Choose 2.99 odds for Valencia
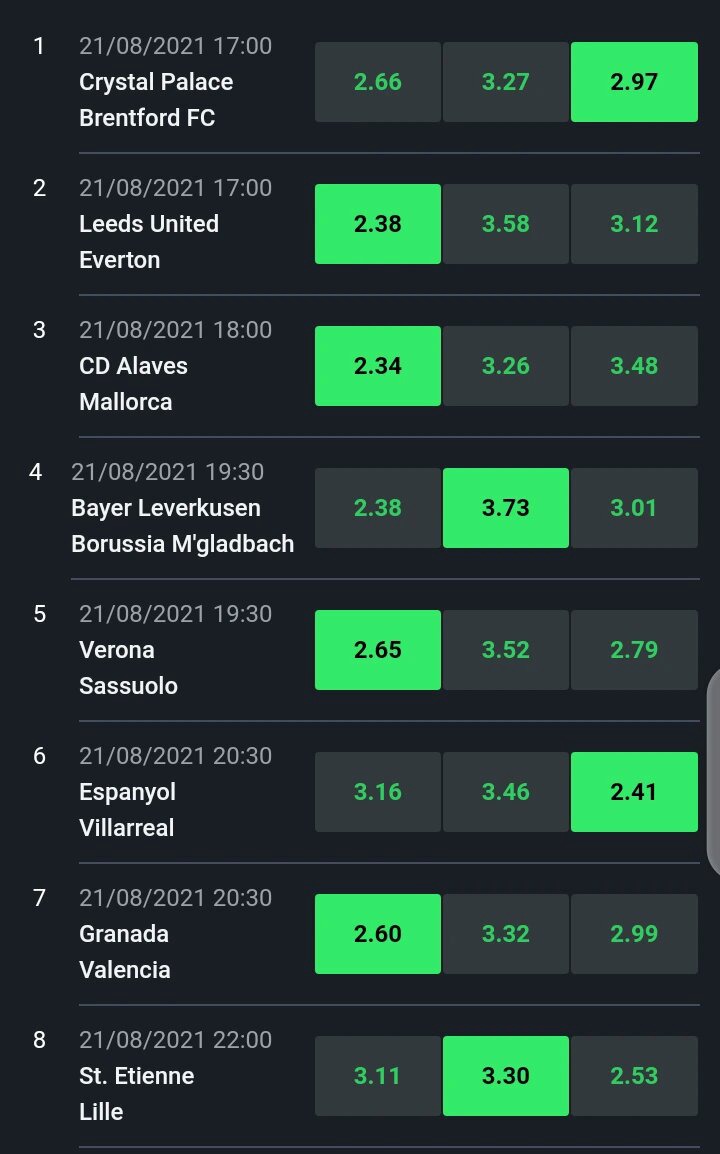The width and height of the screenshot is (720, 1154). tap(634, 934)
